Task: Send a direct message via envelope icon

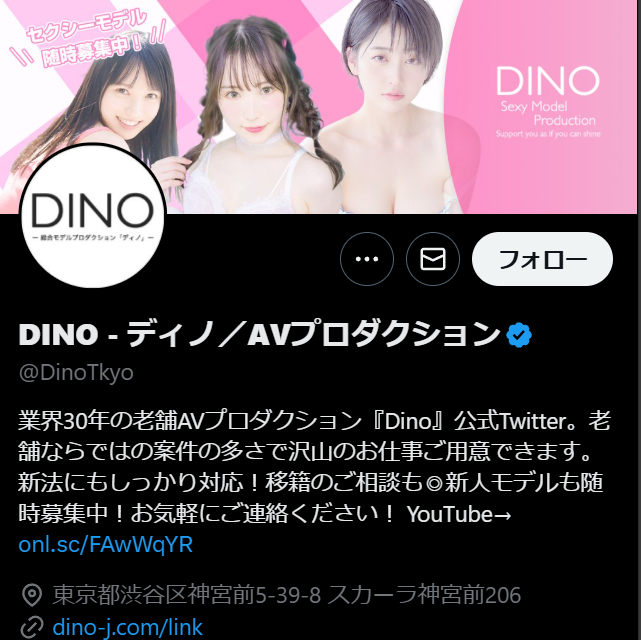Action: click(433, 260)
